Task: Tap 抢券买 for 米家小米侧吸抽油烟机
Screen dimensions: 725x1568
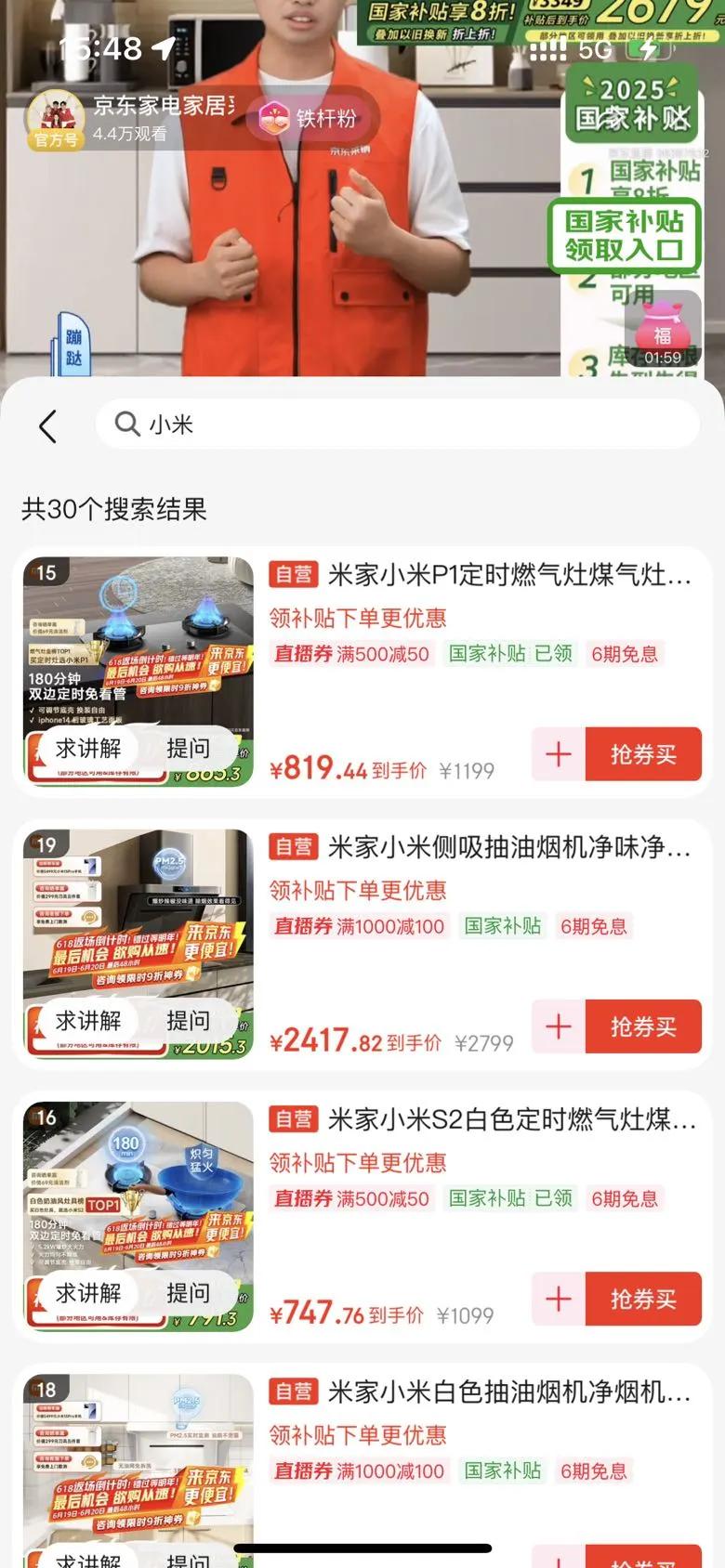Action: click(642, 1026)
